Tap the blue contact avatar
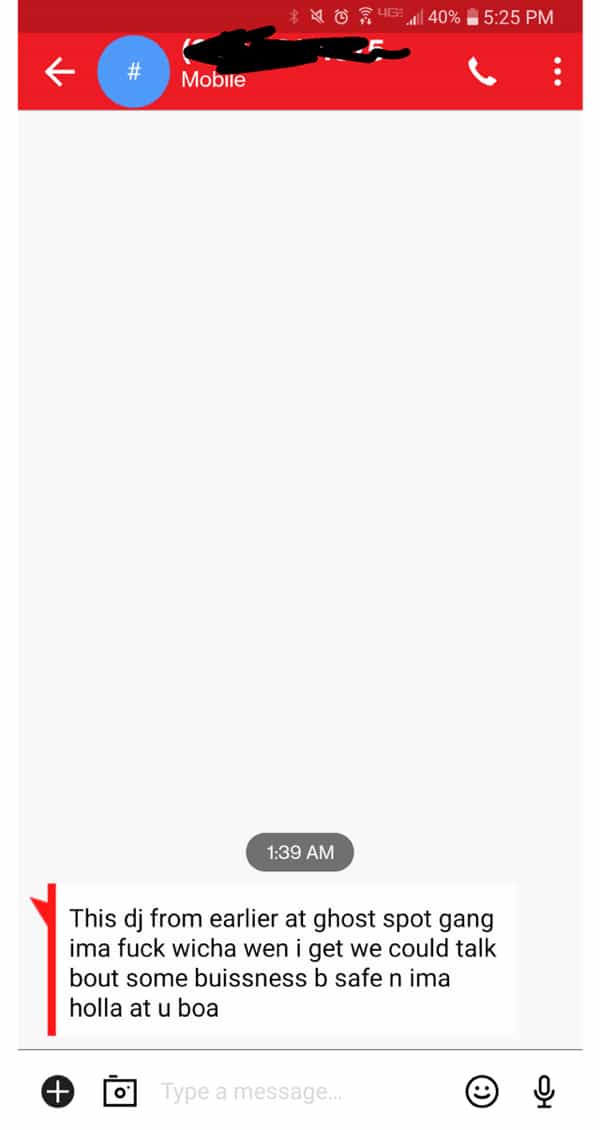 135,72
